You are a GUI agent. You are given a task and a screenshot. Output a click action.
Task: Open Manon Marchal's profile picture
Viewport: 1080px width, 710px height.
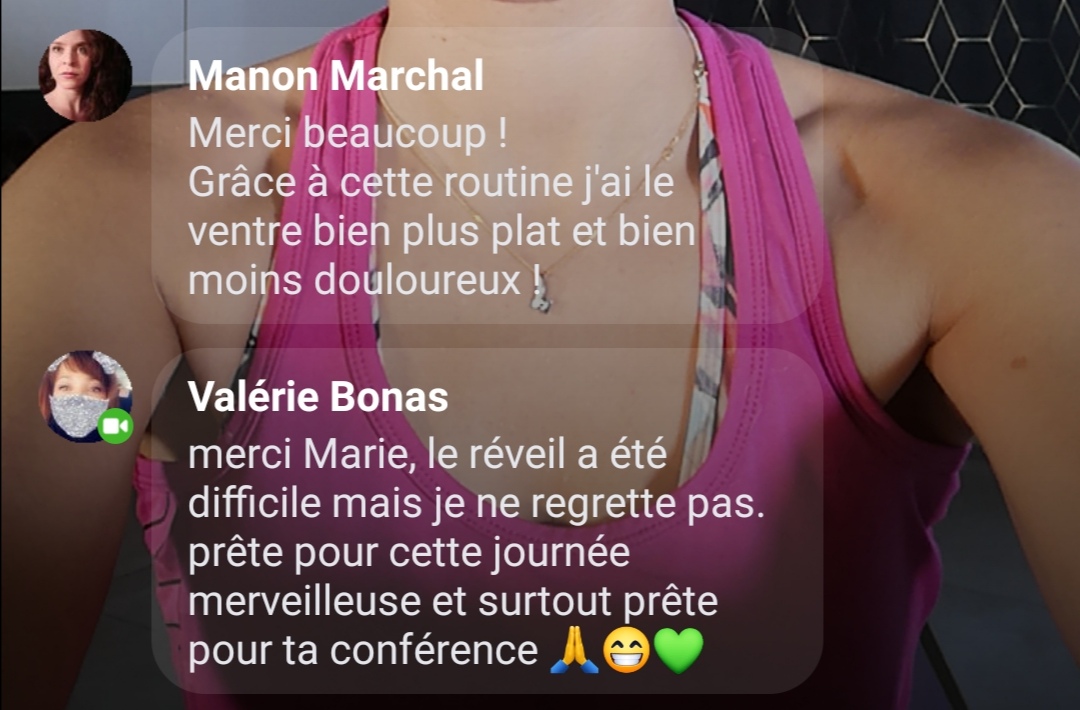pyautogui.click(x=85, y=76)
